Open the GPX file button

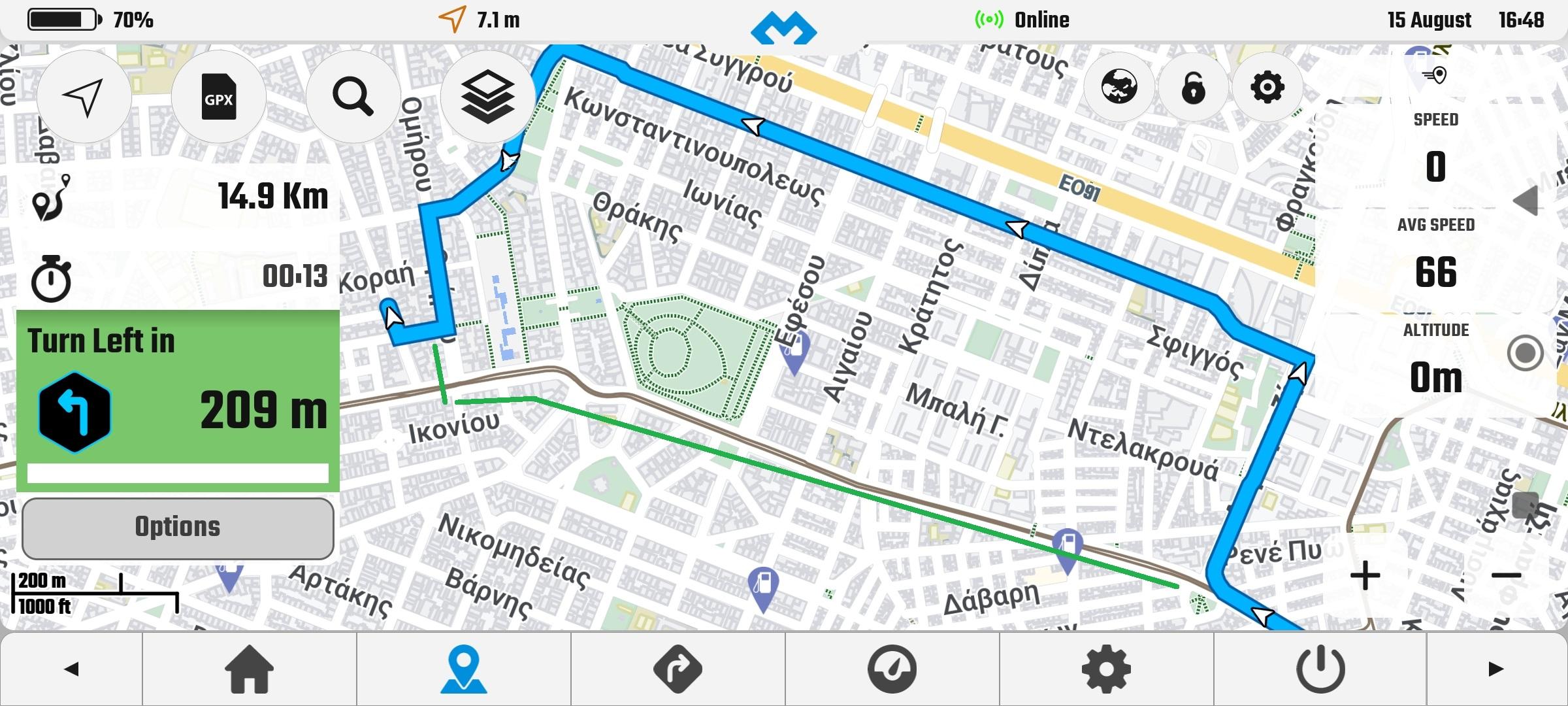pos(218,97)
